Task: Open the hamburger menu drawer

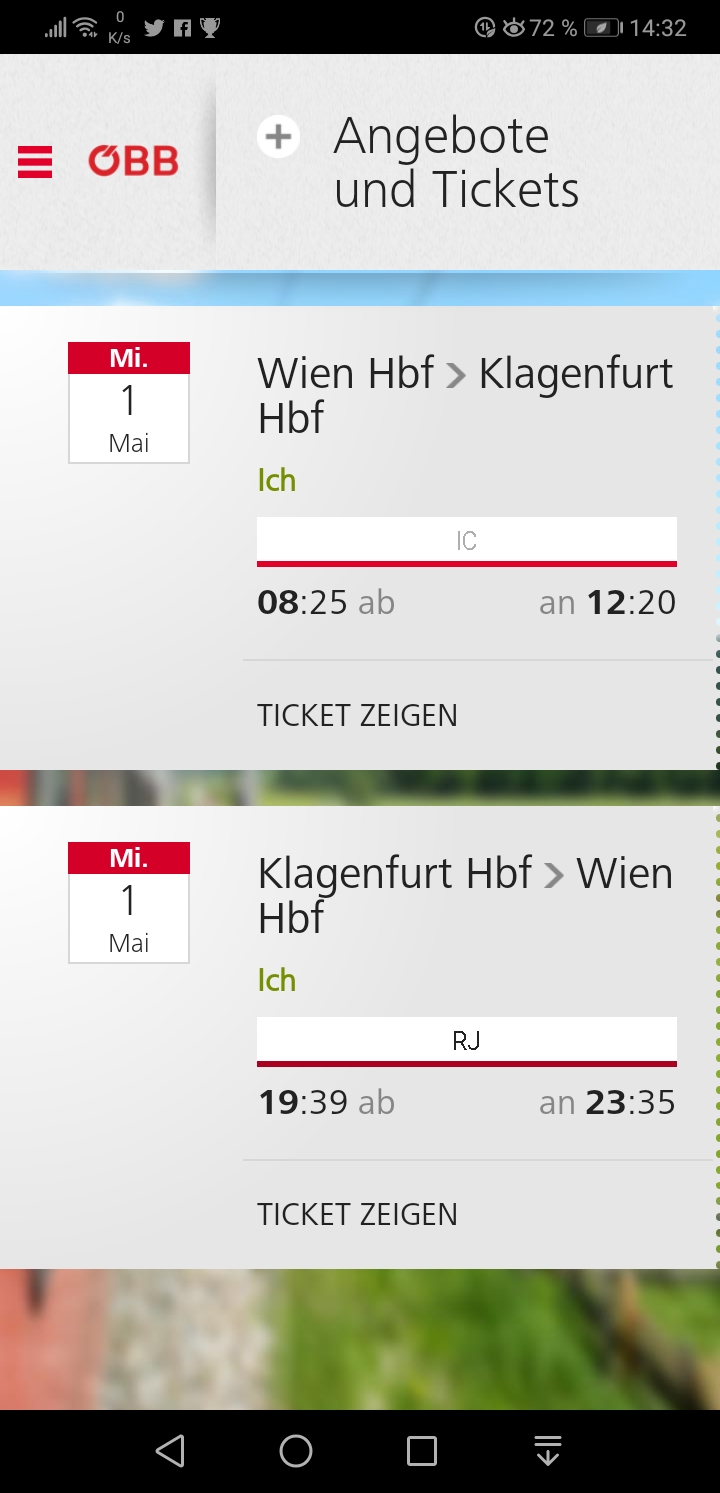Action: 35,162
